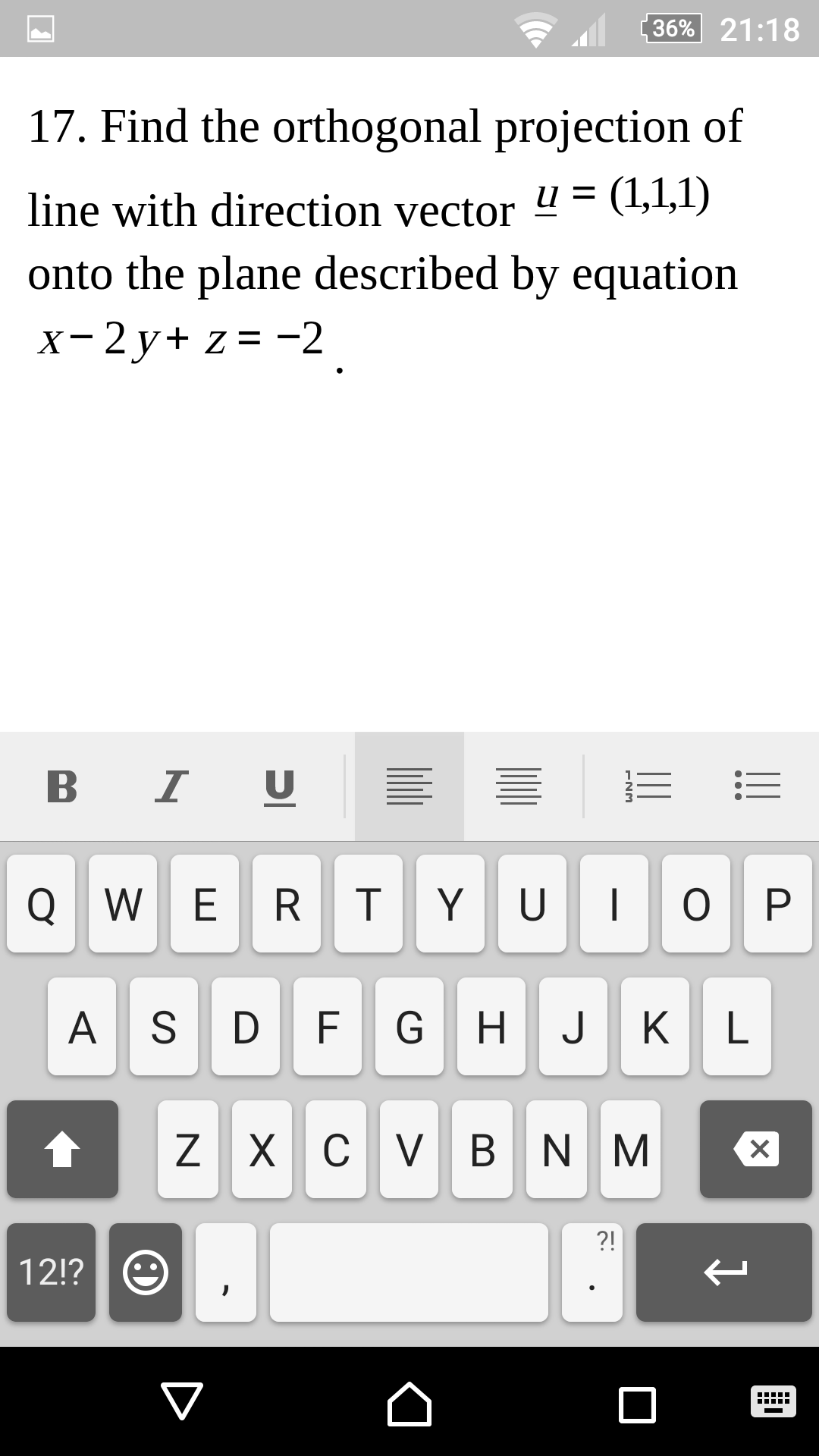The height and width of the screenshot is (1456, 819).
Task: Create a numbered list
Action: [x=648, y=786]
